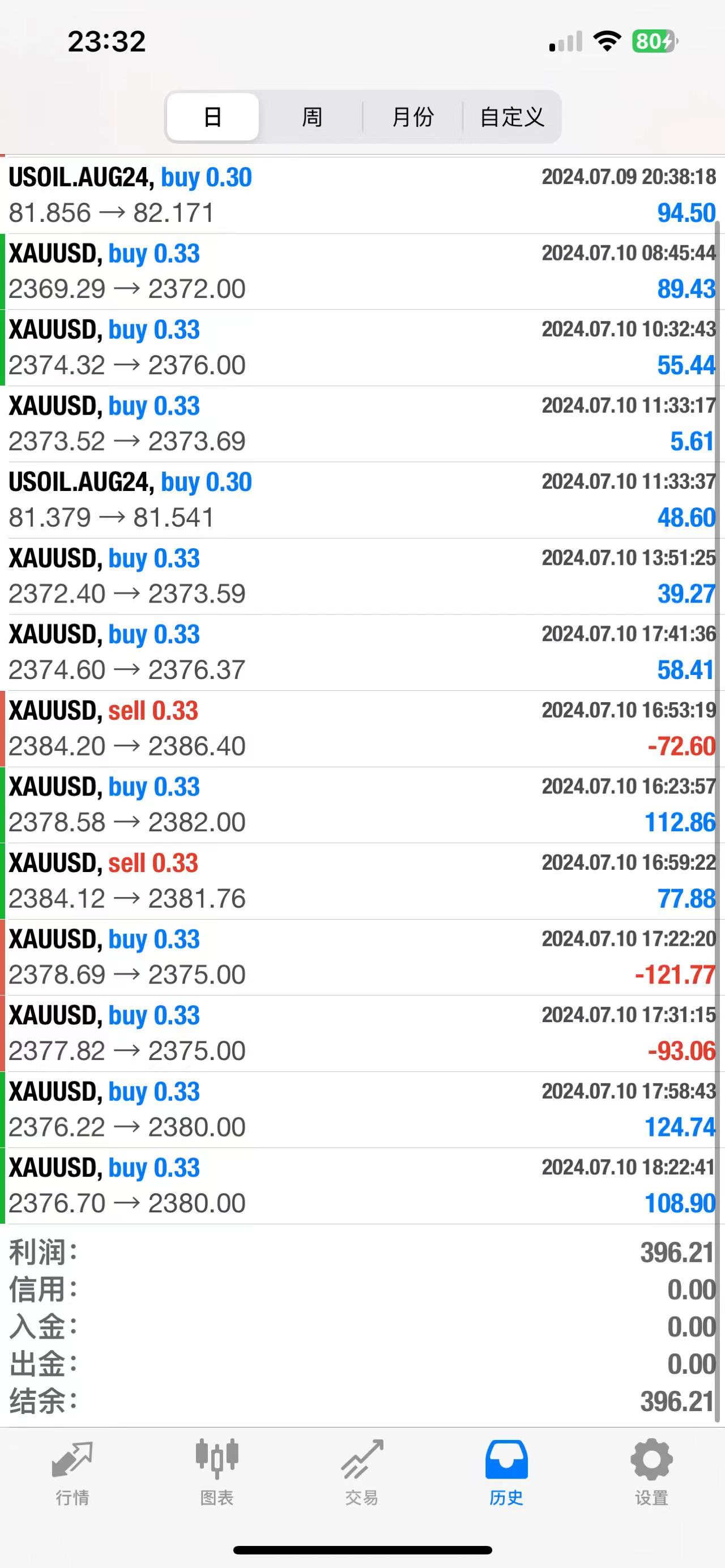Switch to the 周 (Week) period

(x=312, y=117)
